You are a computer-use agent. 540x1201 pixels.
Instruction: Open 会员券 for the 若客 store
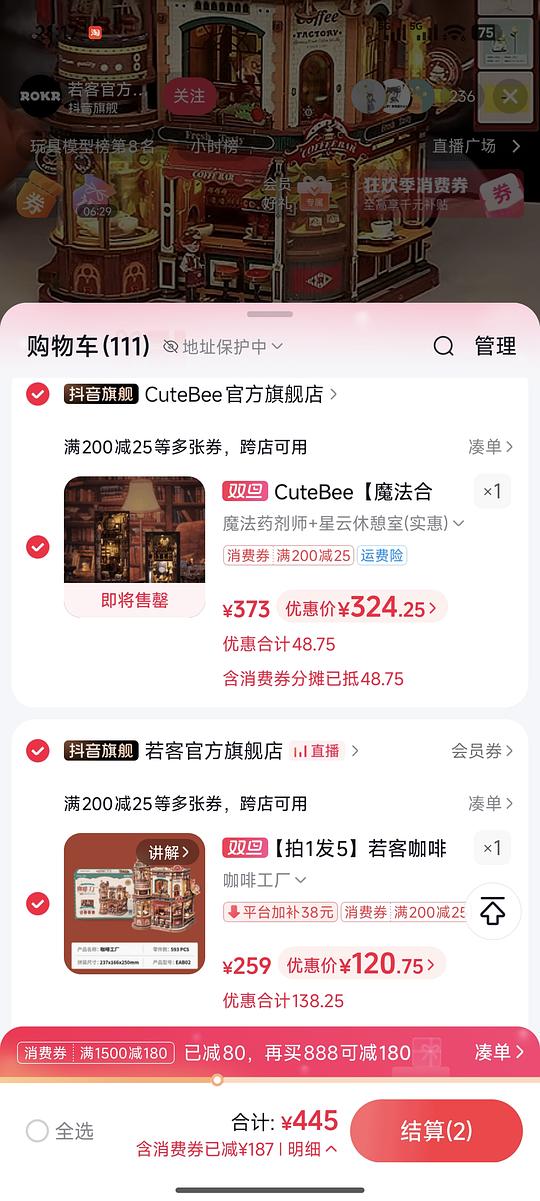point(482,751)
